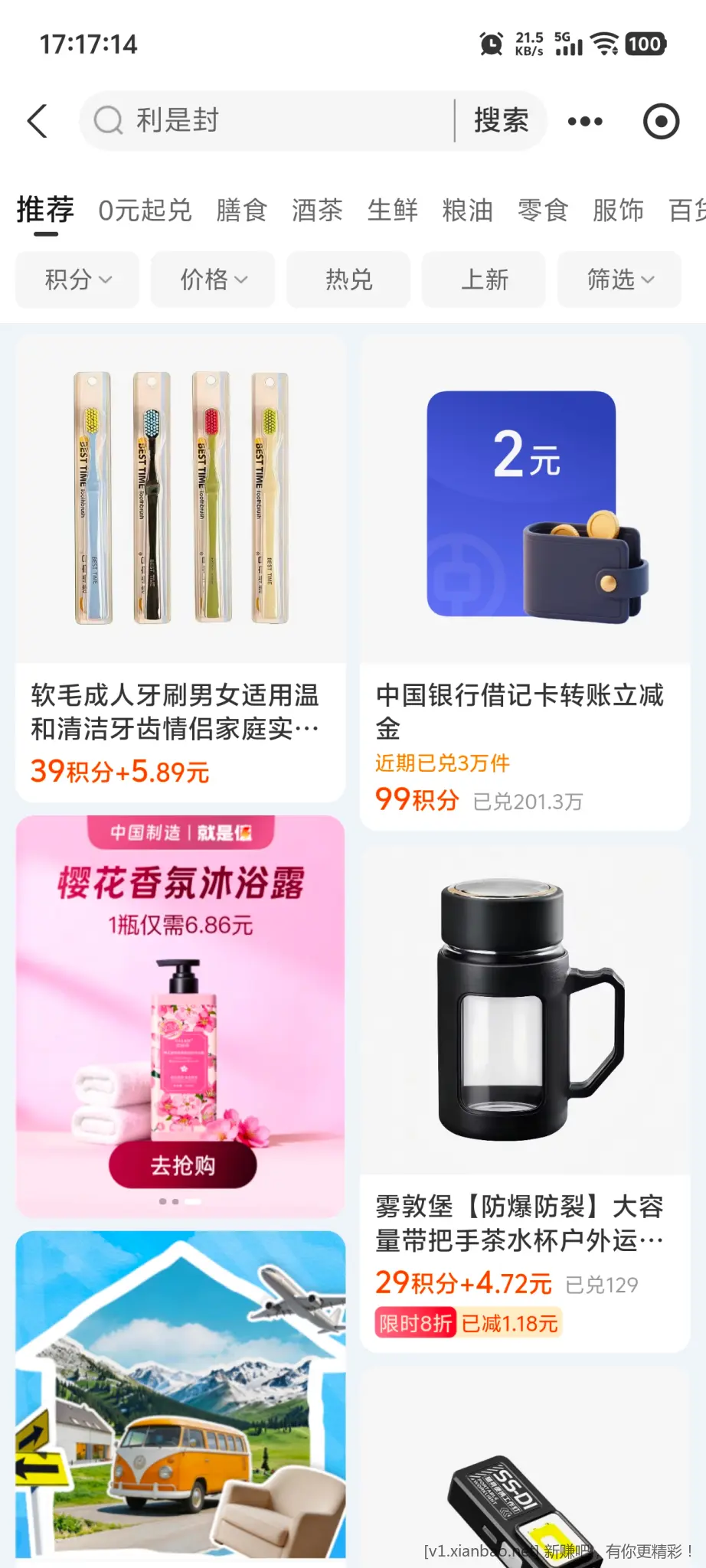Tap the search magnifier icon

pos(109,121)
